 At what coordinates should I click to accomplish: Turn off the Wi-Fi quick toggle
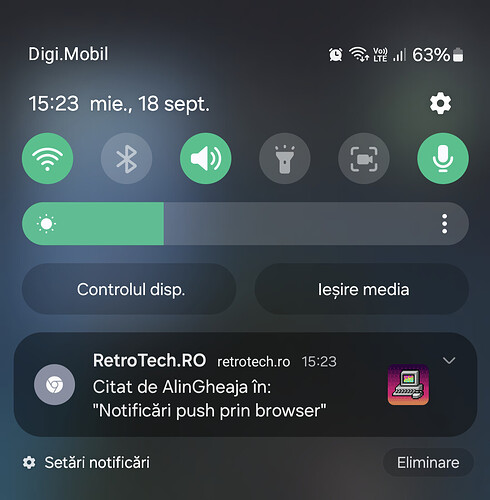(x=47, y=158)
